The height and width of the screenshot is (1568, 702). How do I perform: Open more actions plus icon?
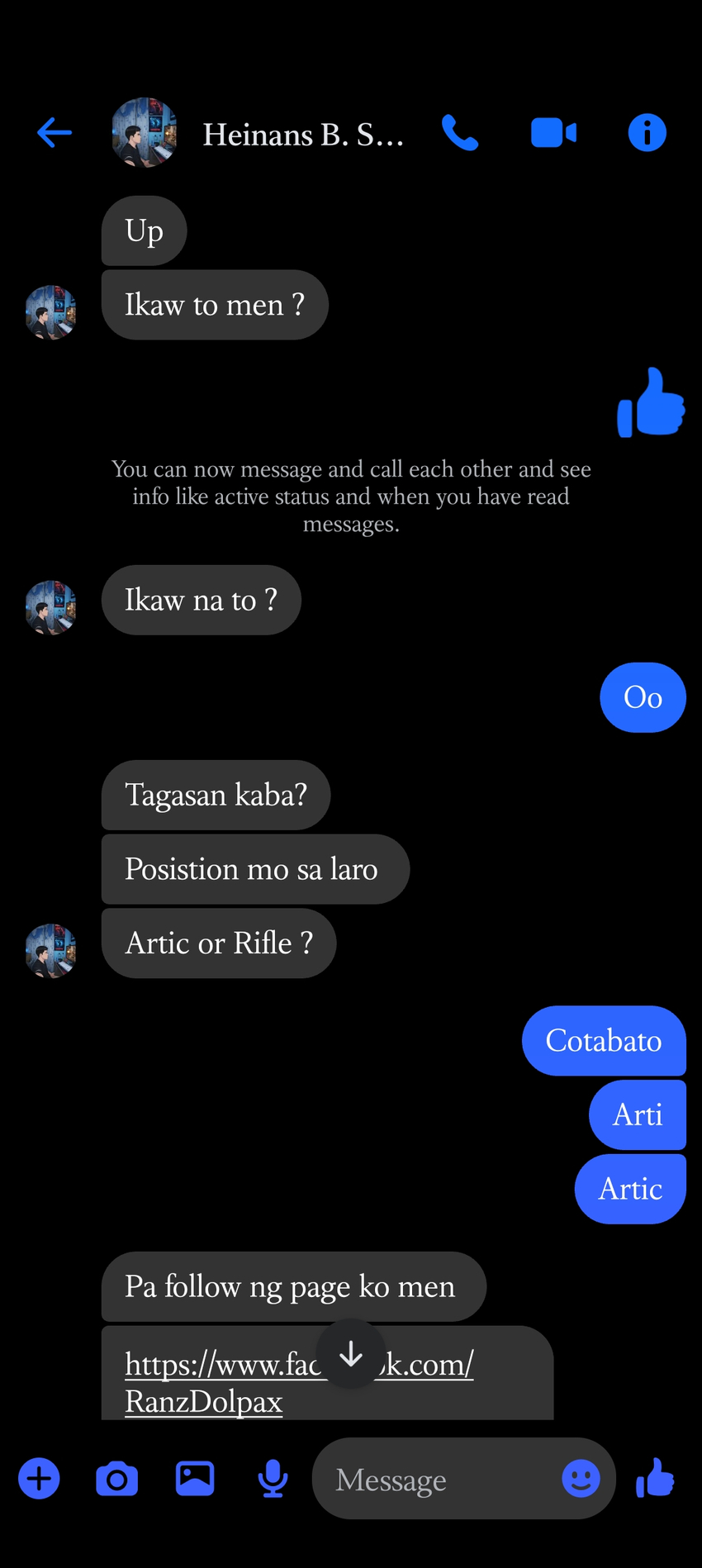click(39, 1479)
